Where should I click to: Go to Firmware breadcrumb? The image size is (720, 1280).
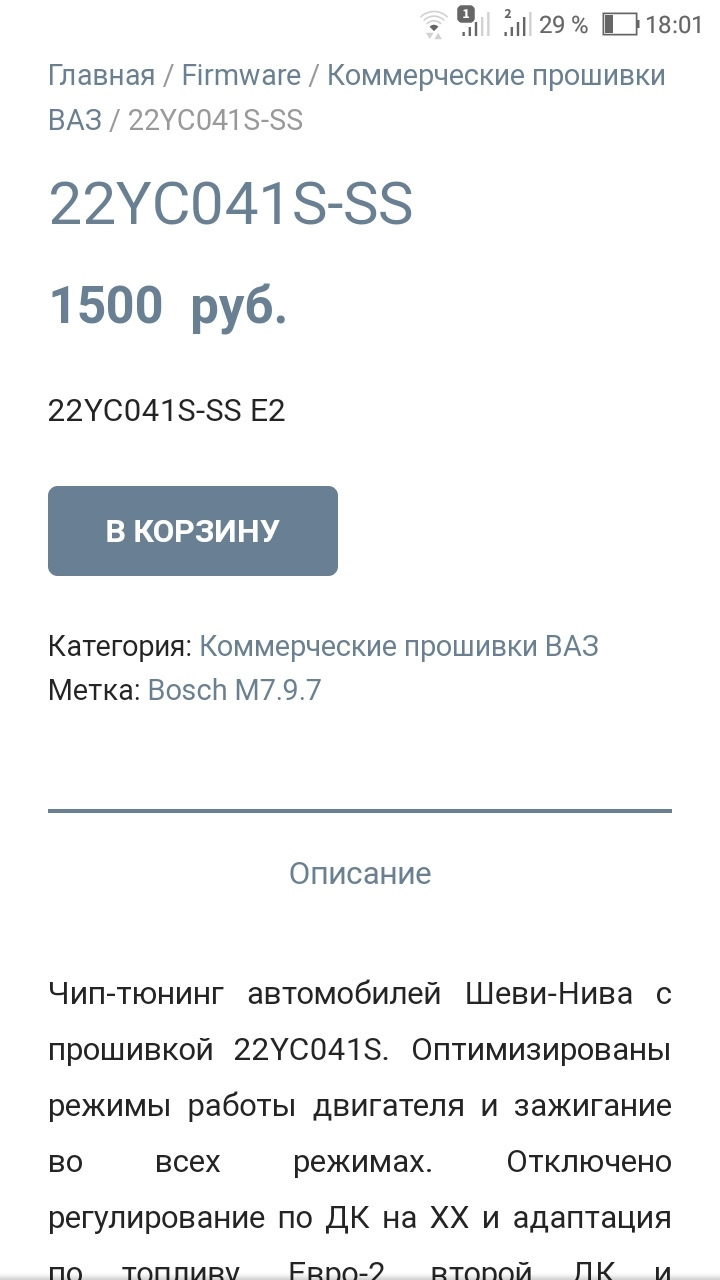click(240, 75)
